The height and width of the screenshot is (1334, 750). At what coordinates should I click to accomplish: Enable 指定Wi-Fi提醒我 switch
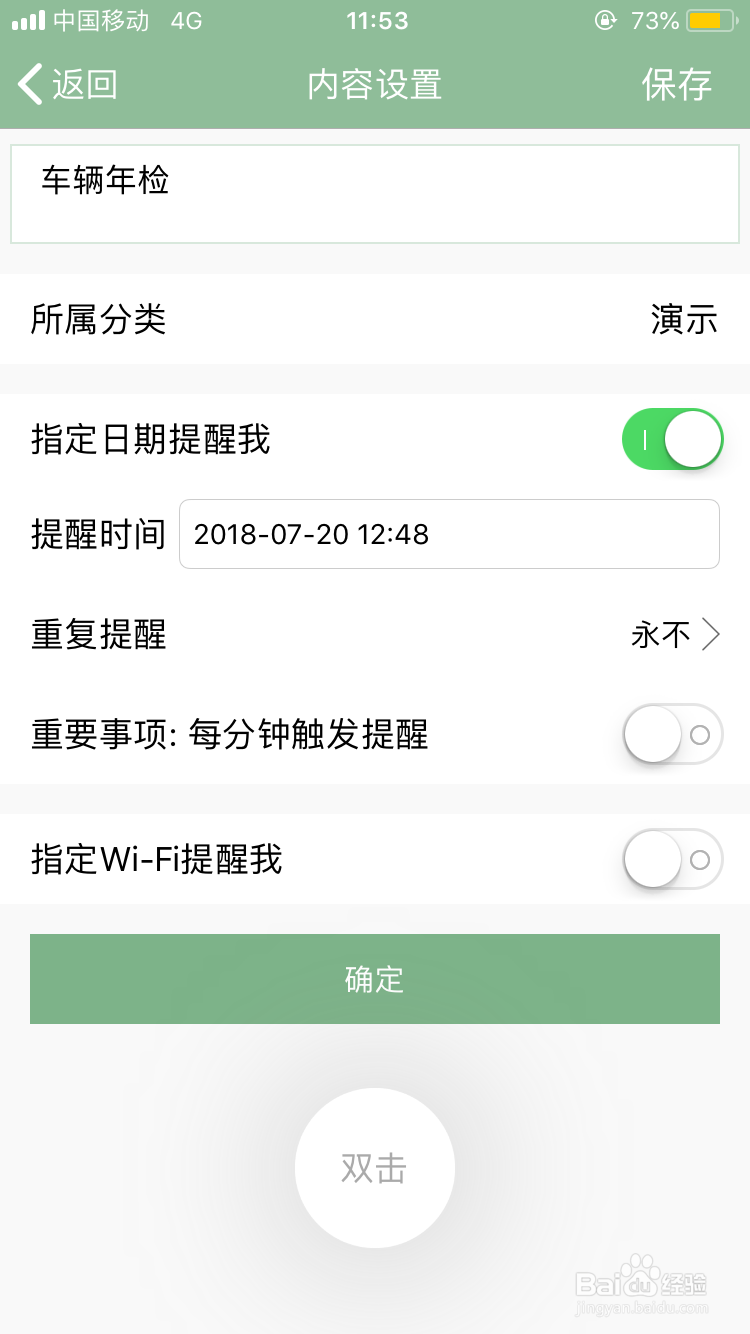click(672, 859)
